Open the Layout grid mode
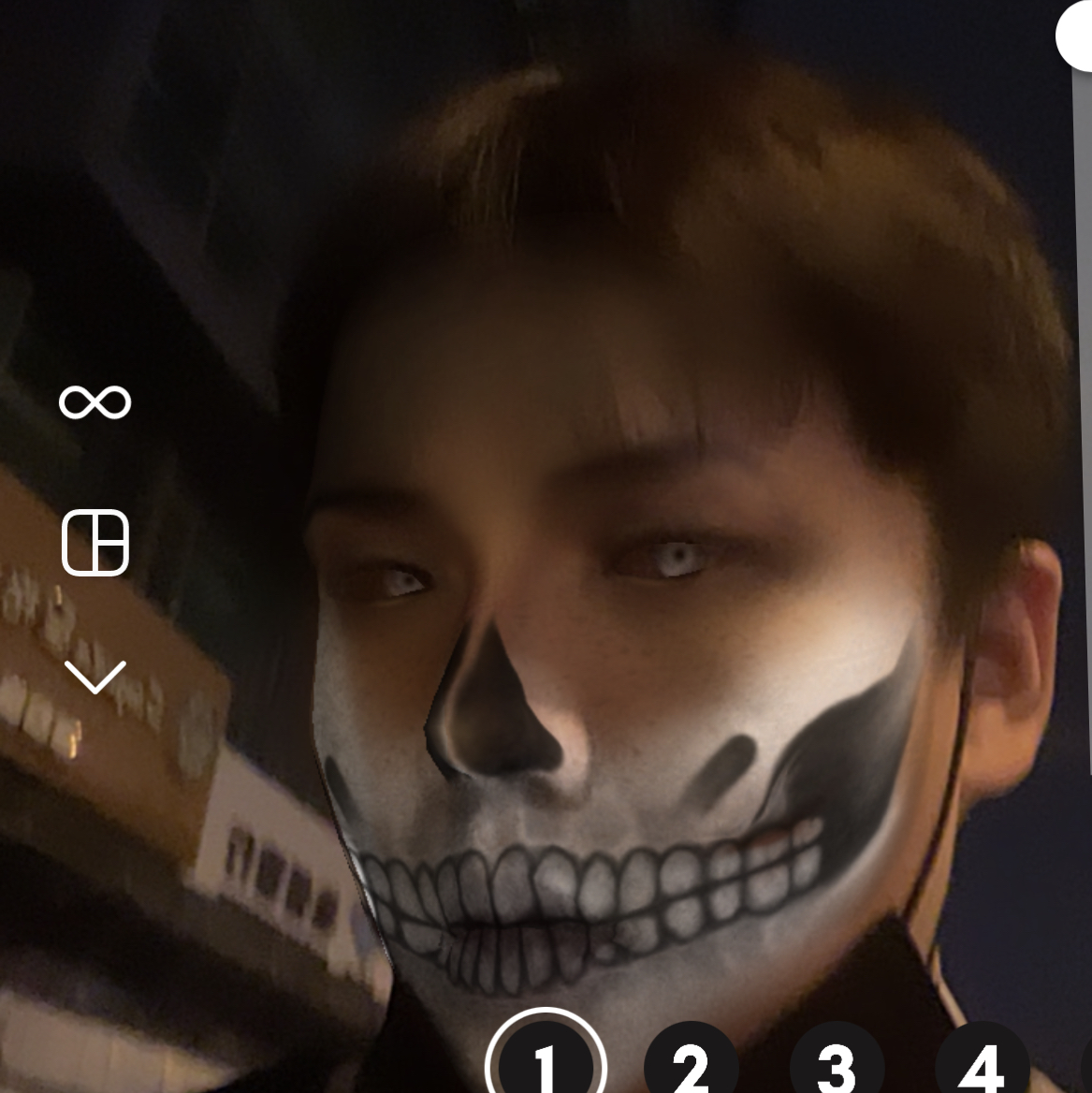The image size is (1092, 1093). tap(95, 542)
